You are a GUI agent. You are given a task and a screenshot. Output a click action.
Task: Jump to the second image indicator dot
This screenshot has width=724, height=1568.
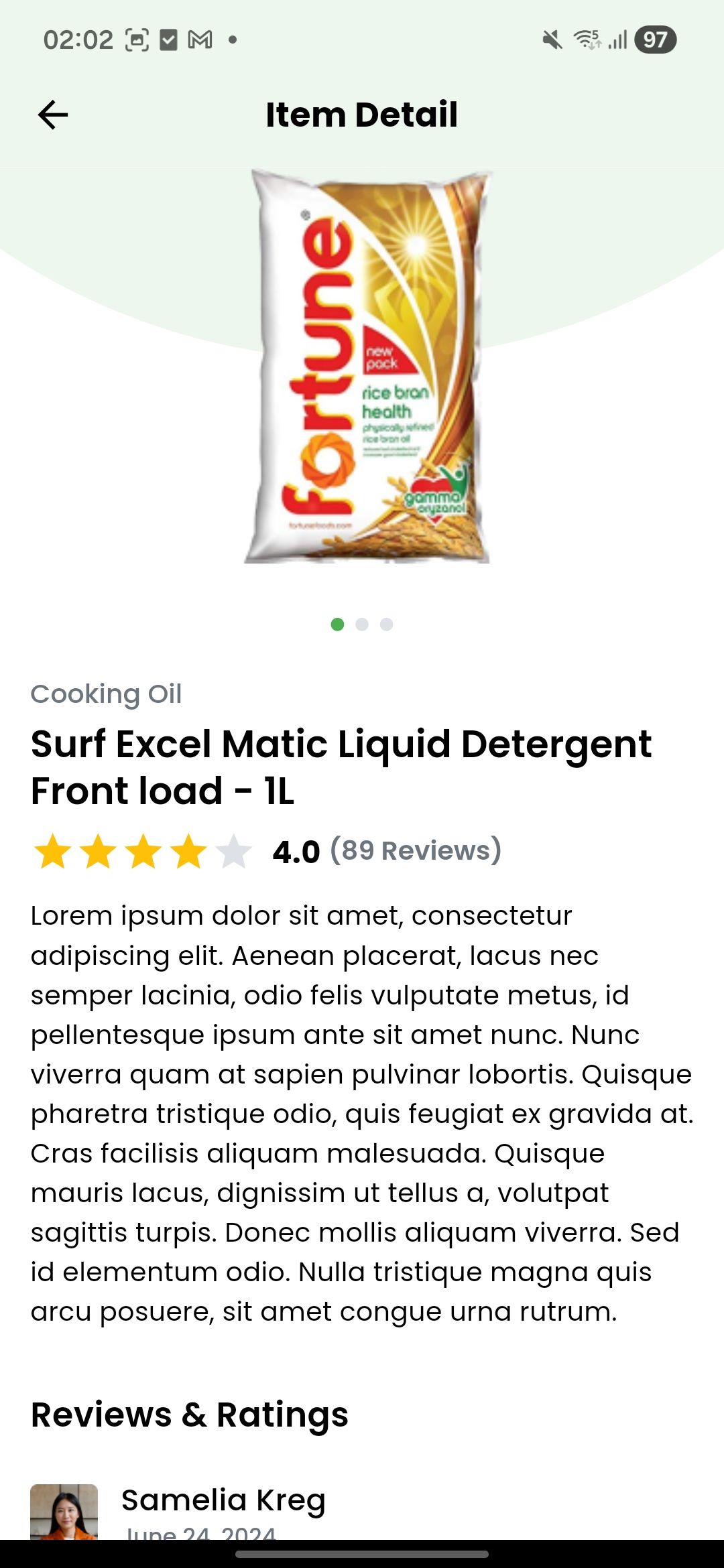[362, 625]
